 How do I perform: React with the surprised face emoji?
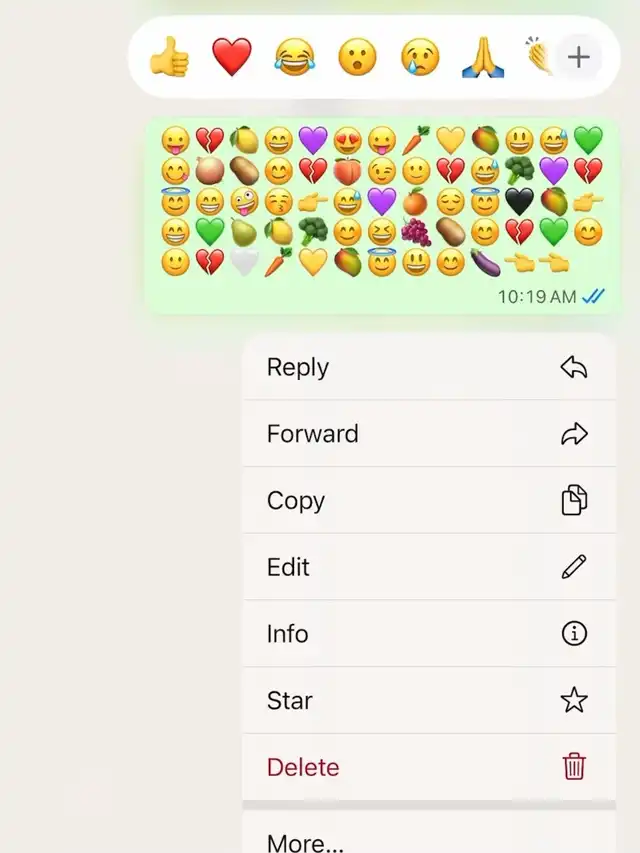click(x=357, y=57)
